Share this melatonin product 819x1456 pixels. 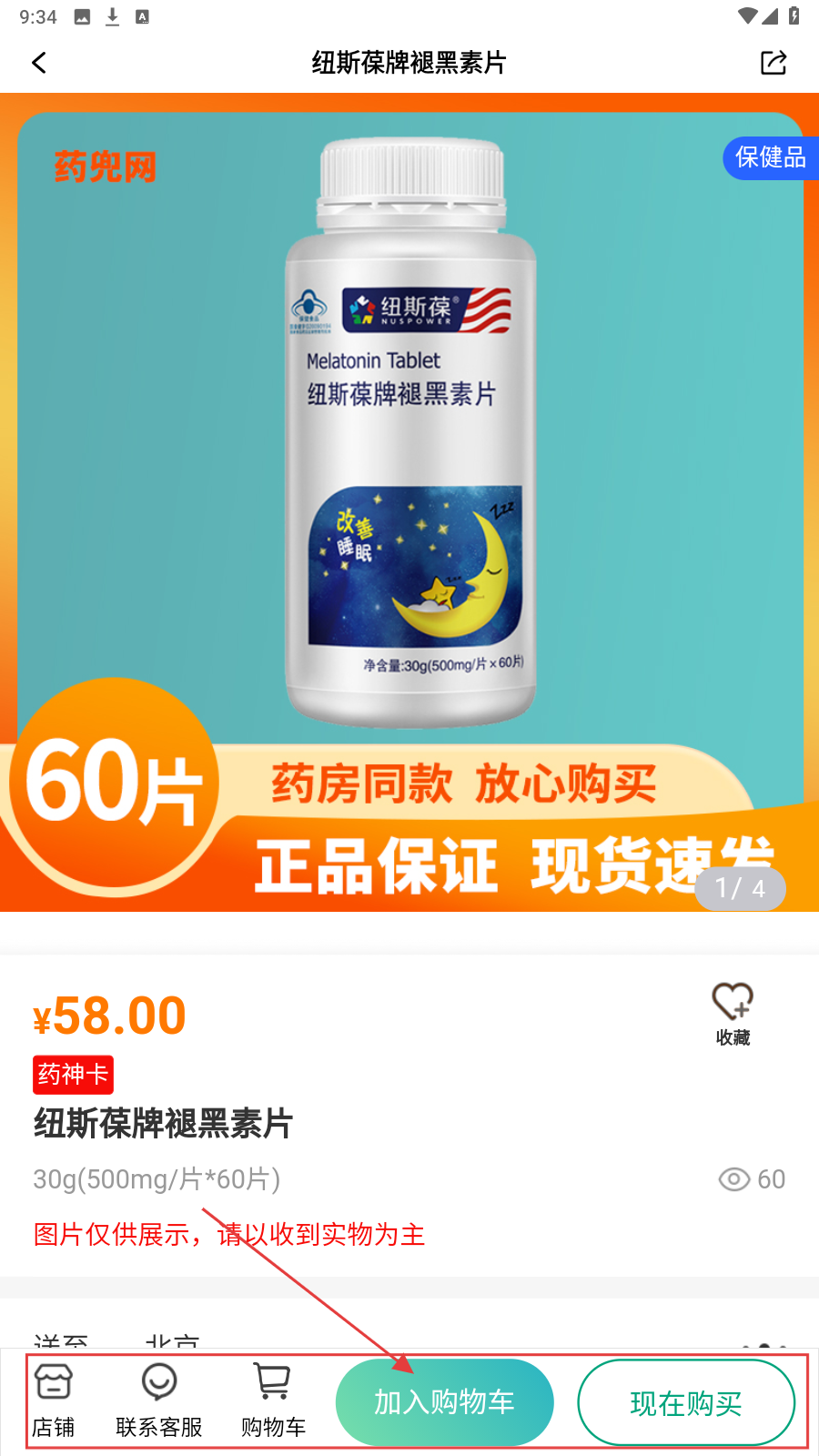[x=773, y=63]
